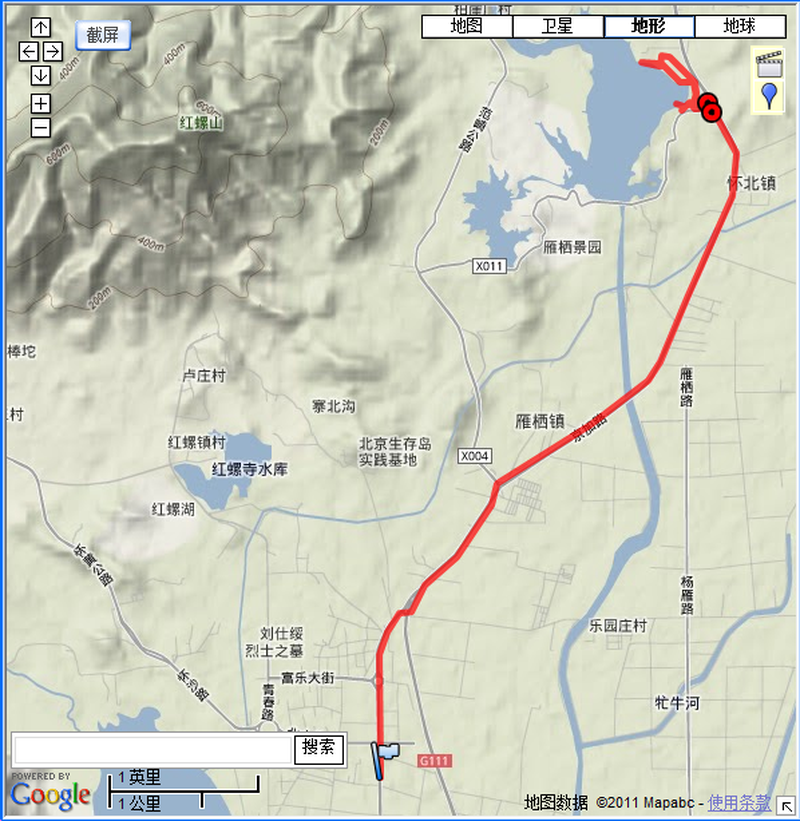800x821 pixels.
Task: Pan the map up with the arrow
Action: pos(41,27)
